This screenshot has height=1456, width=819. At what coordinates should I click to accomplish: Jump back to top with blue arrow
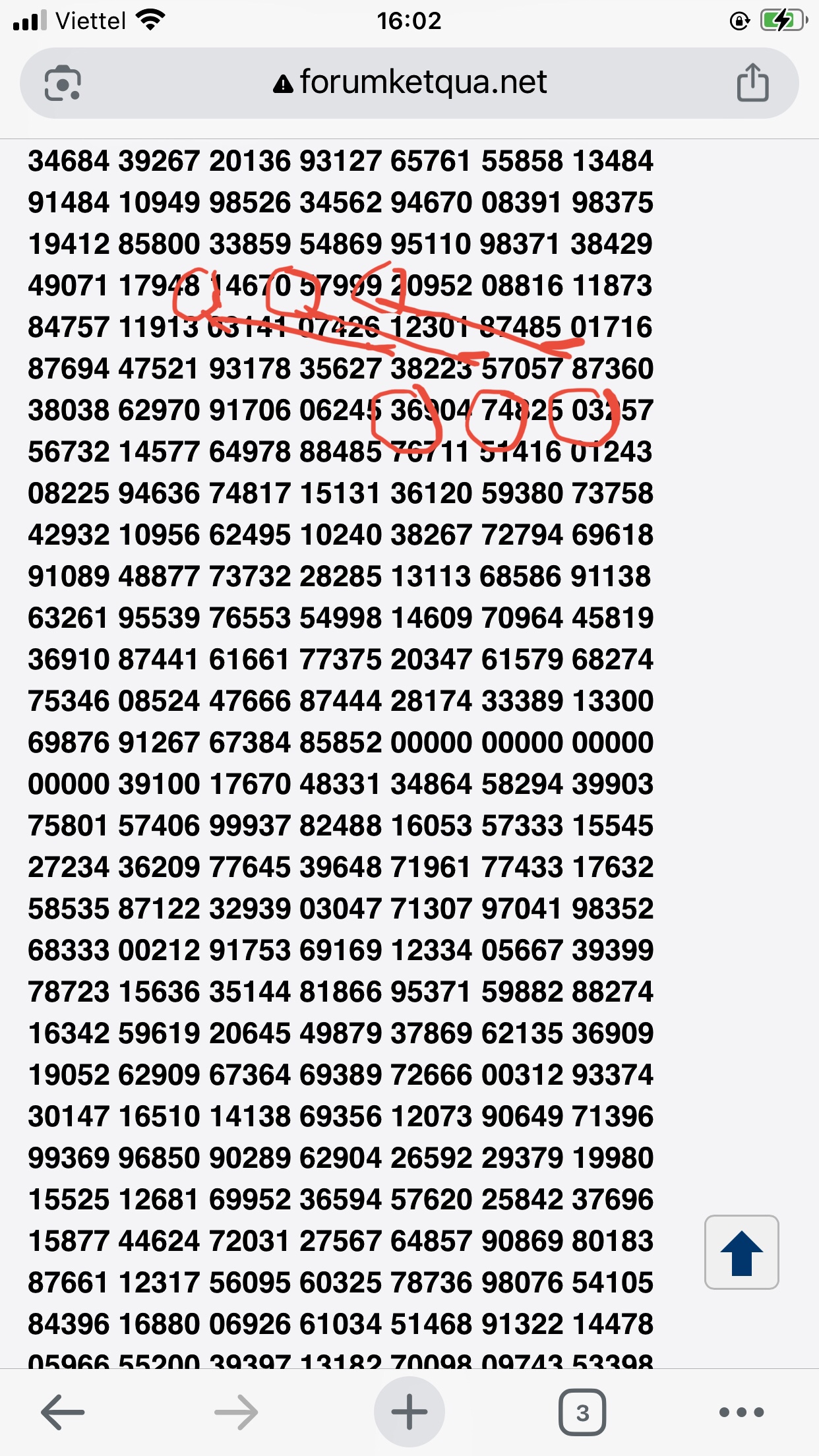click(x=741, y=1252)
